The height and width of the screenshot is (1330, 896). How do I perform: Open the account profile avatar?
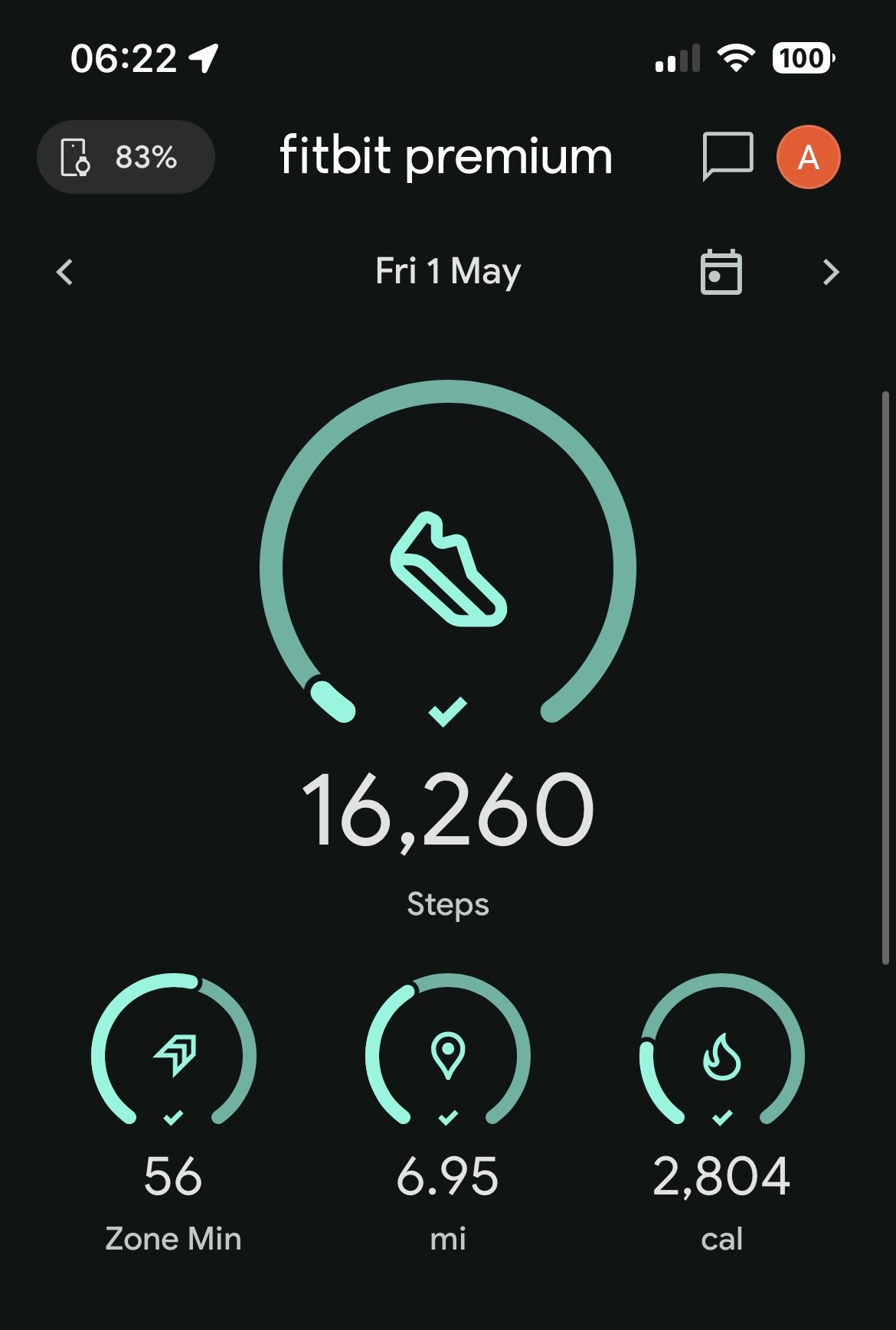coord(809,157)
